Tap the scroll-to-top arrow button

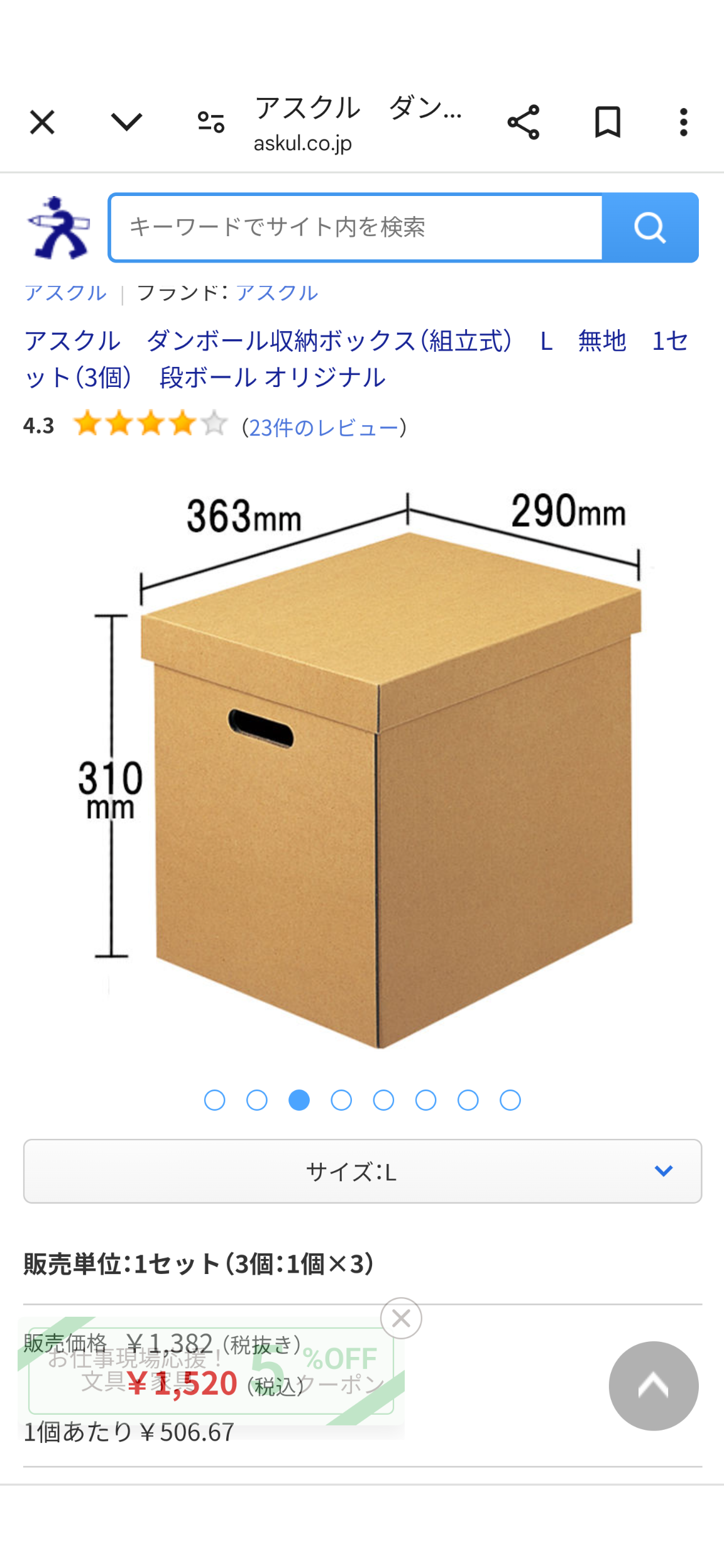coord(654,1386)
